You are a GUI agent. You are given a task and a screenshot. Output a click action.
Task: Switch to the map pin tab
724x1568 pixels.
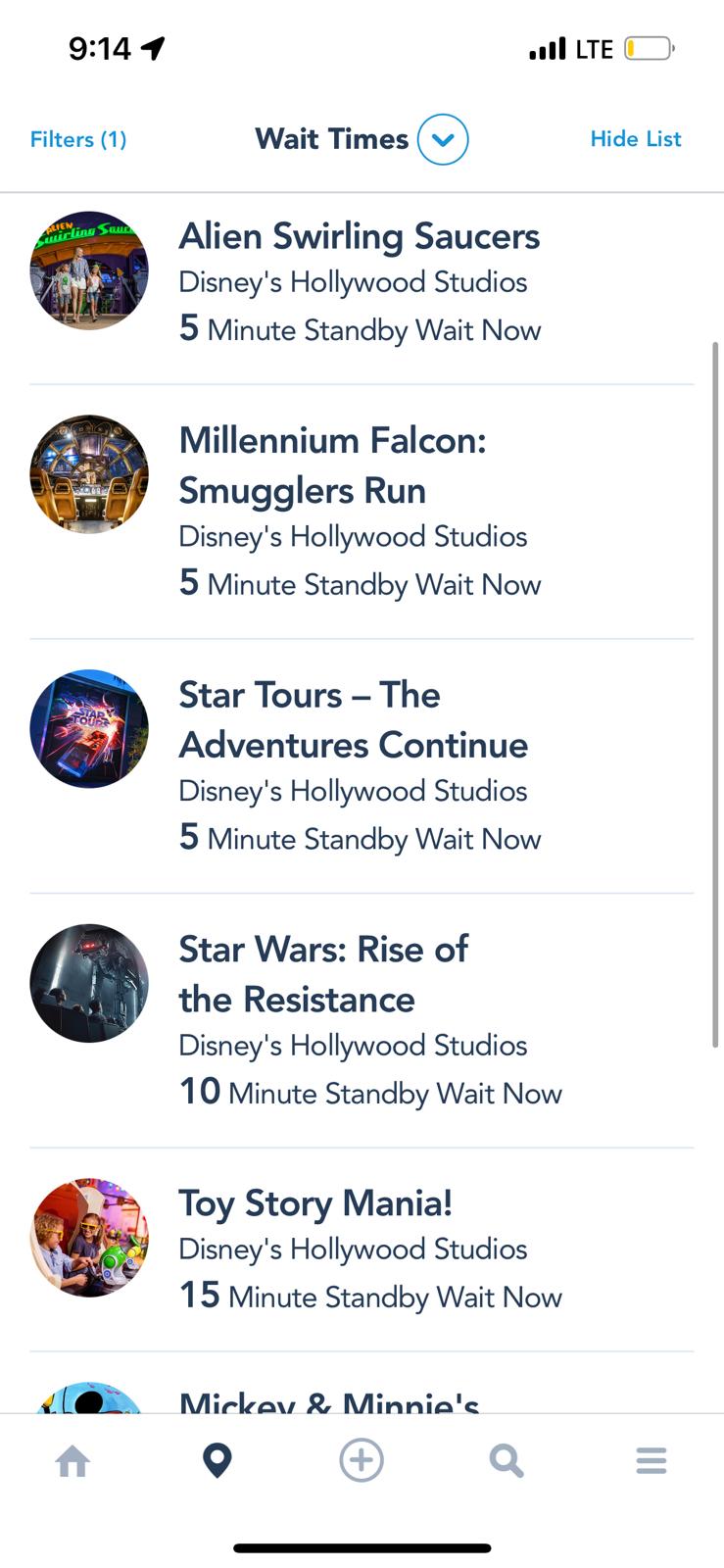217,1461
